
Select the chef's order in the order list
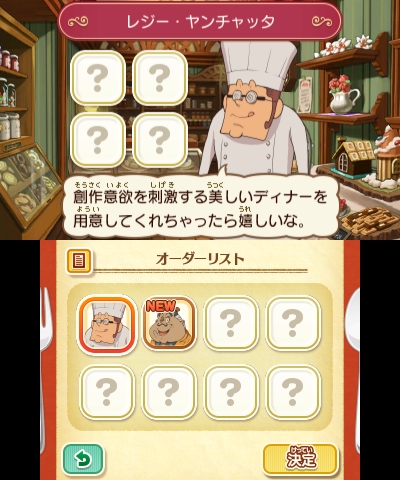107,325
